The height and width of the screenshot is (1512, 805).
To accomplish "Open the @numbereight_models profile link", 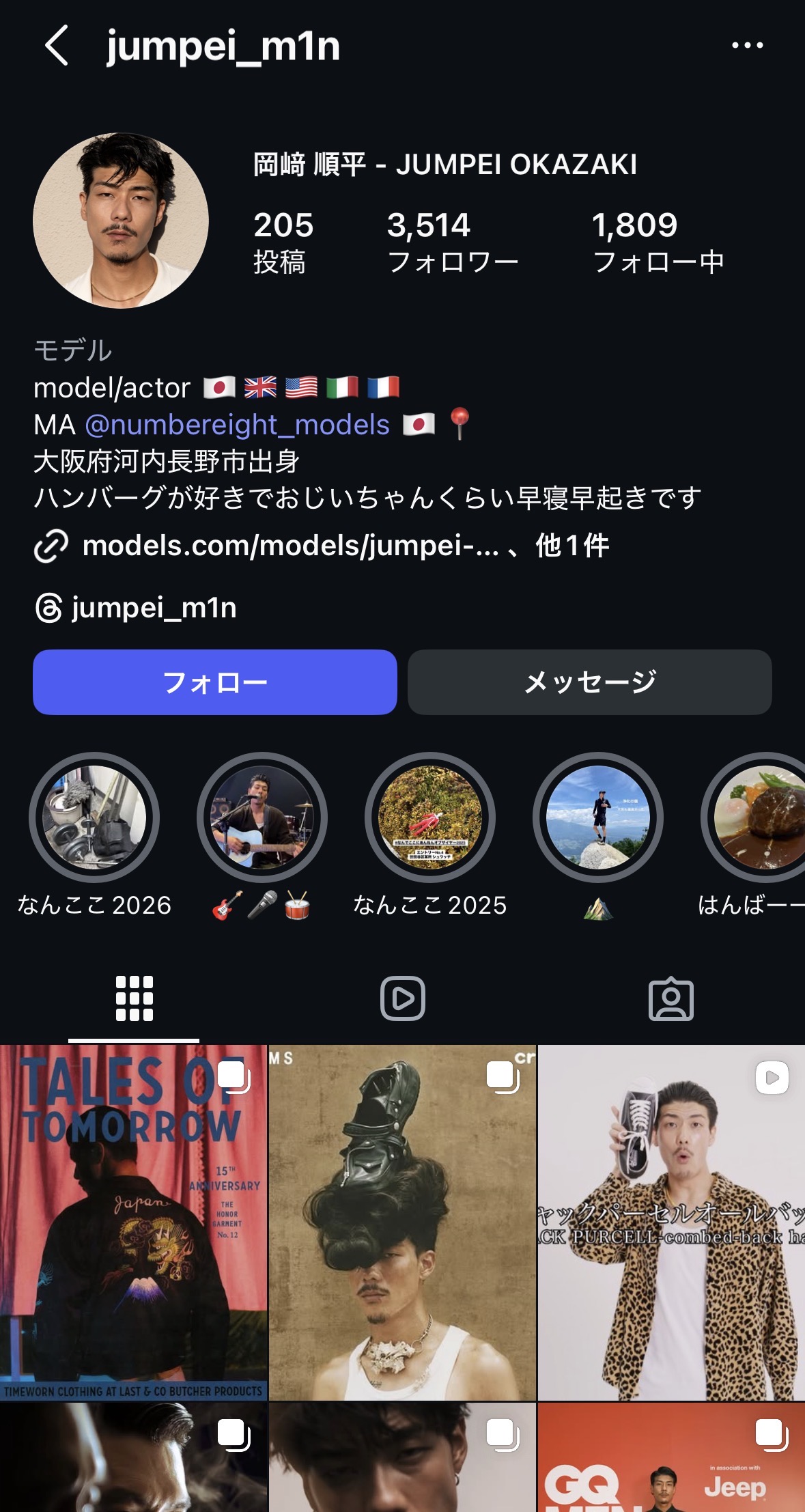I will pos(237,425).
